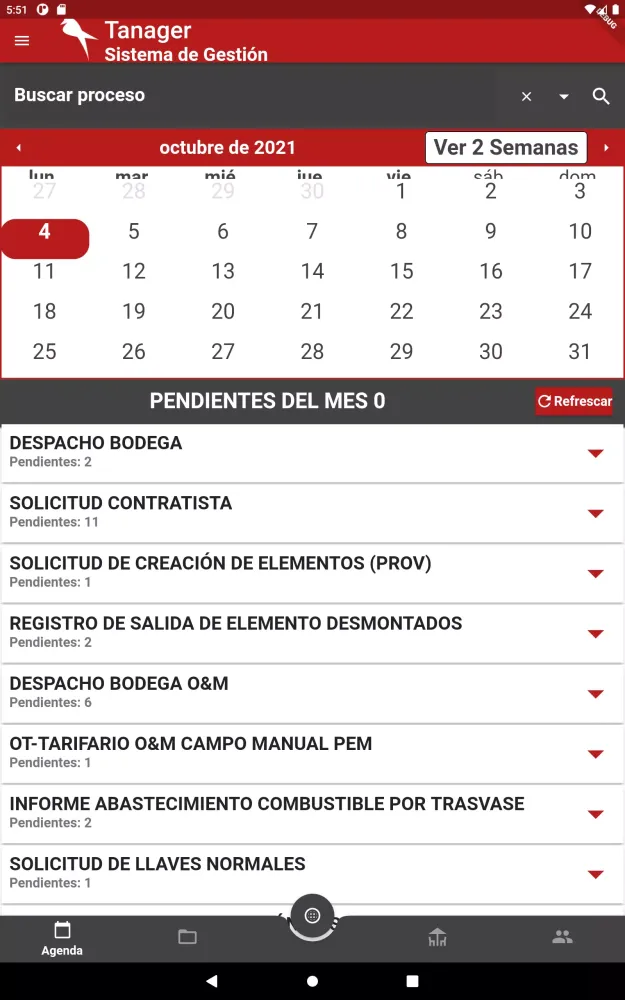Select October 15 on the calendar

(x=401, y=271)
